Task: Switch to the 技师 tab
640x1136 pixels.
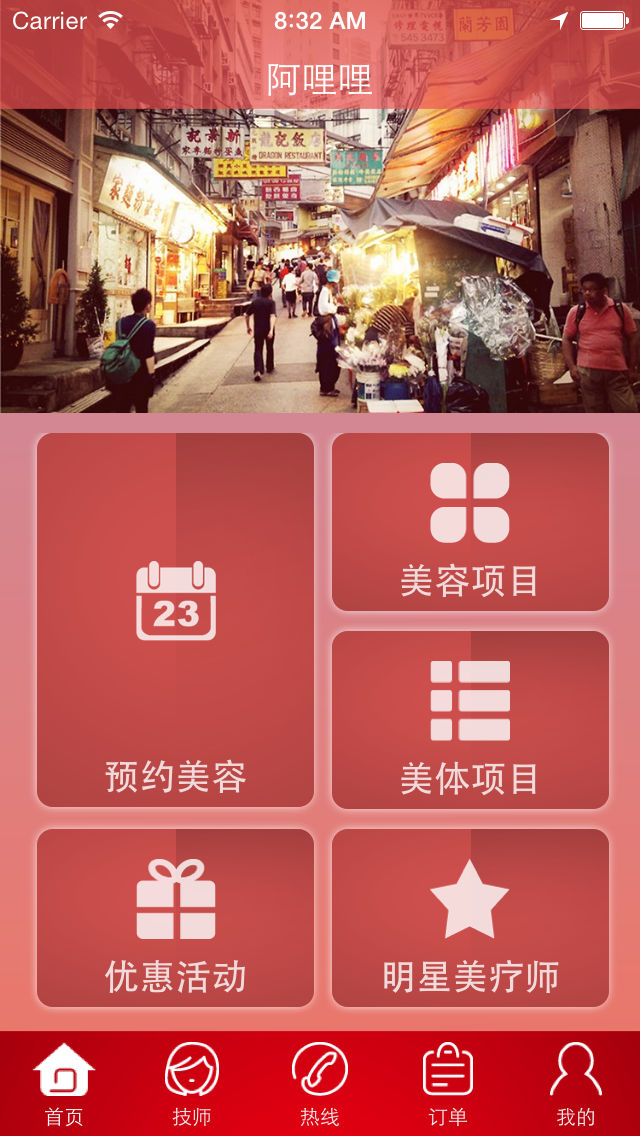Action: [x=192, y=1084]
